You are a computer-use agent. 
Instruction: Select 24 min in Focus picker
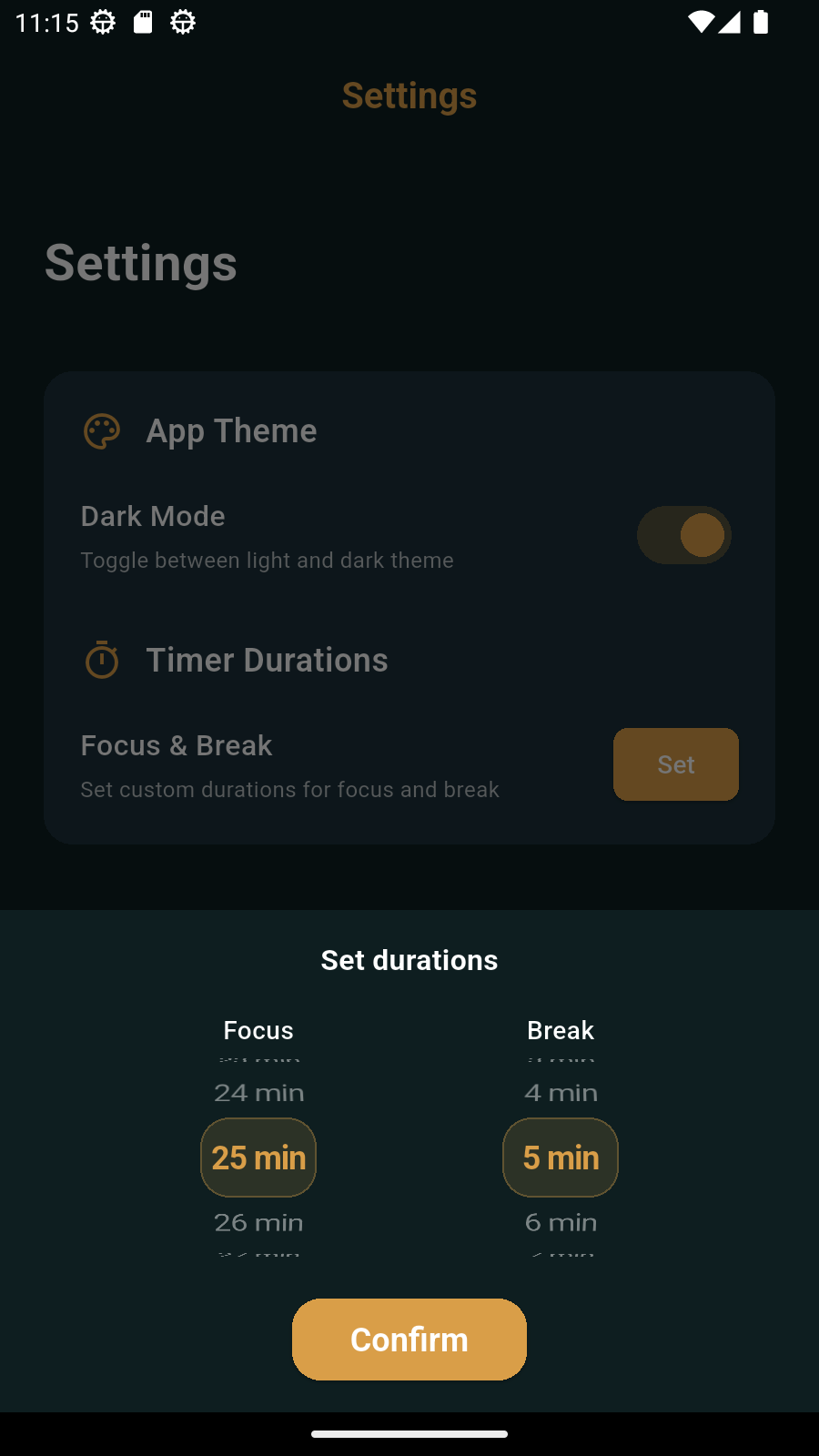(x=259, y=1093)
